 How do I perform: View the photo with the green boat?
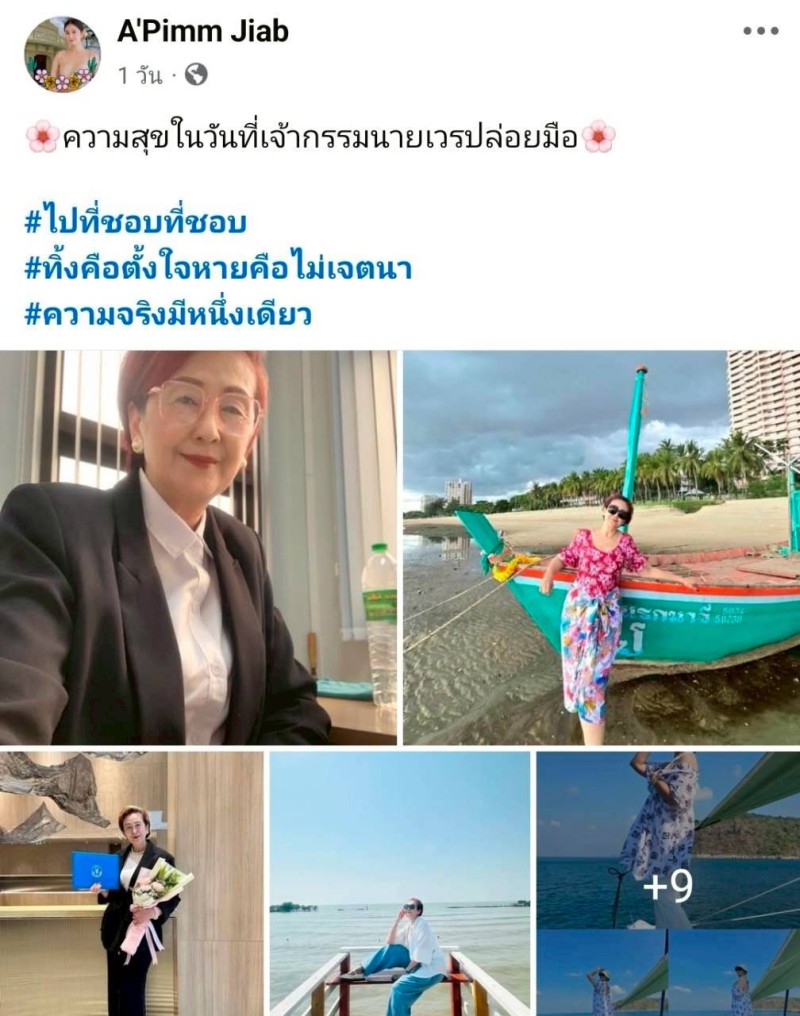click(601, 547)
